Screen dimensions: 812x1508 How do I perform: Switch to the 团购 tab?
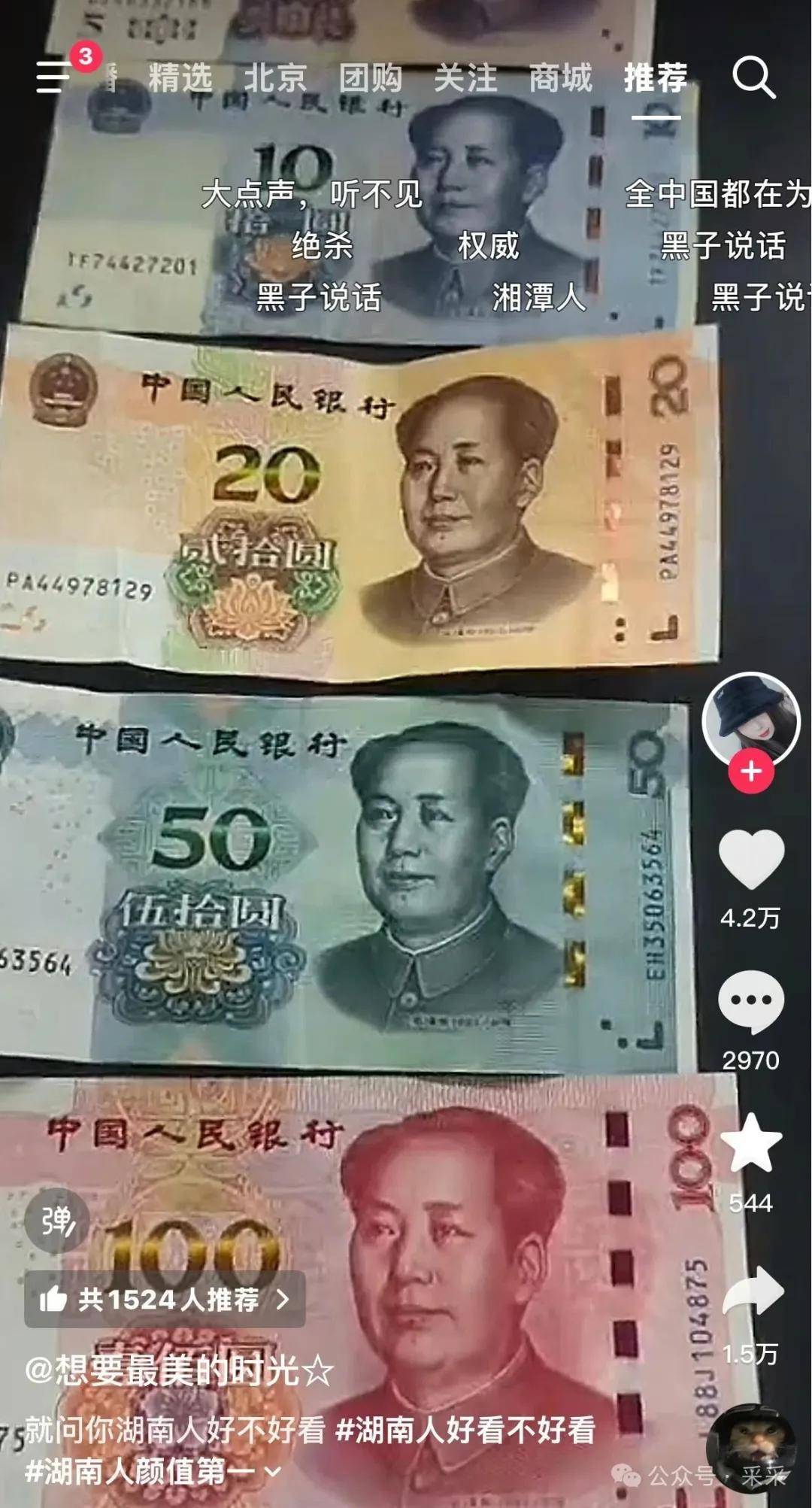click(370, 78)
